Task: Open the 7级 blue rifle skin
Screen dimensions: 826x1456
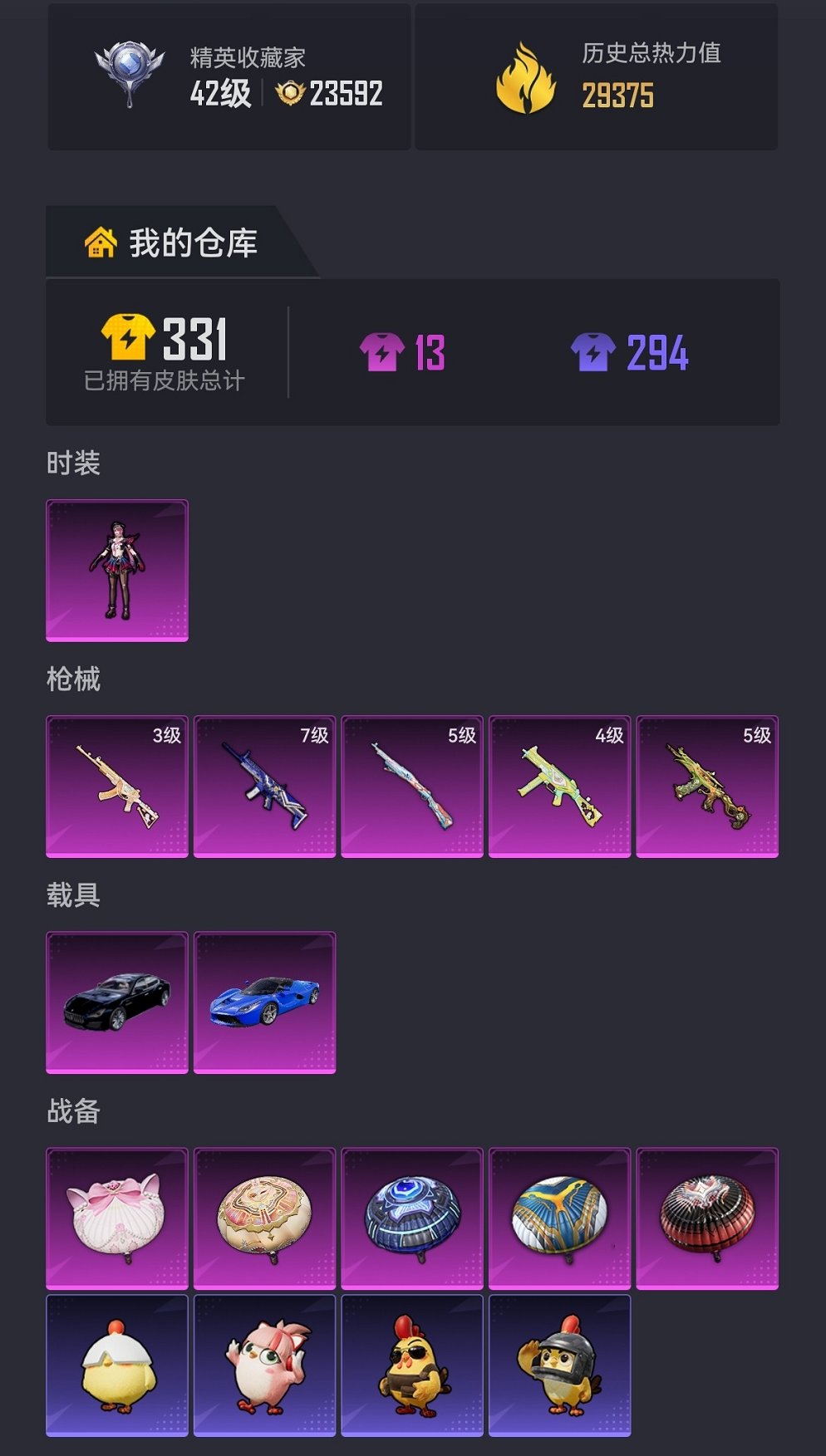Action: tap(264, 786)
